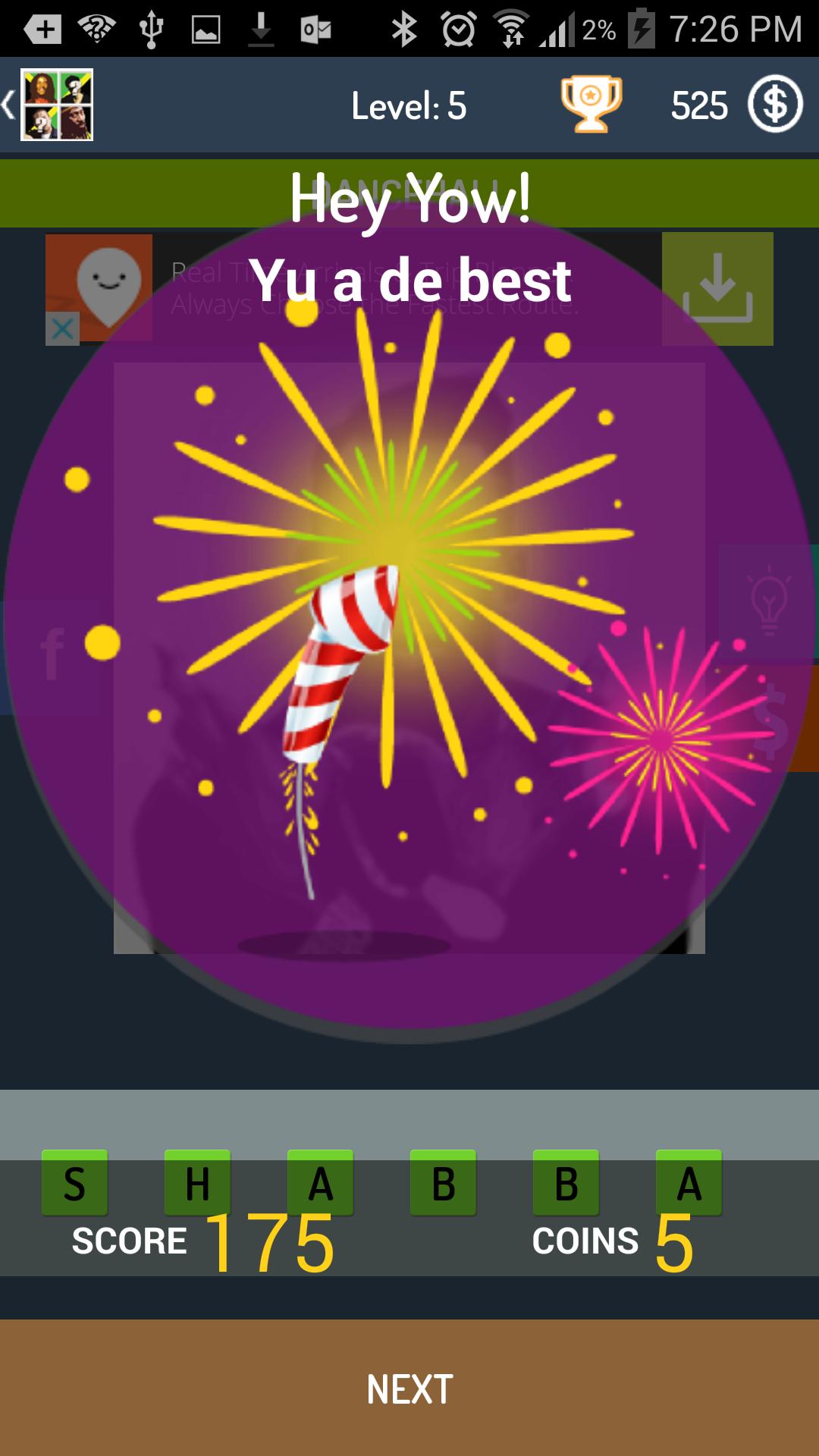Screen dimensions: 819x1456
Task: Tap NEXT to continue to the next puzzle
Action: [409, 1389]
